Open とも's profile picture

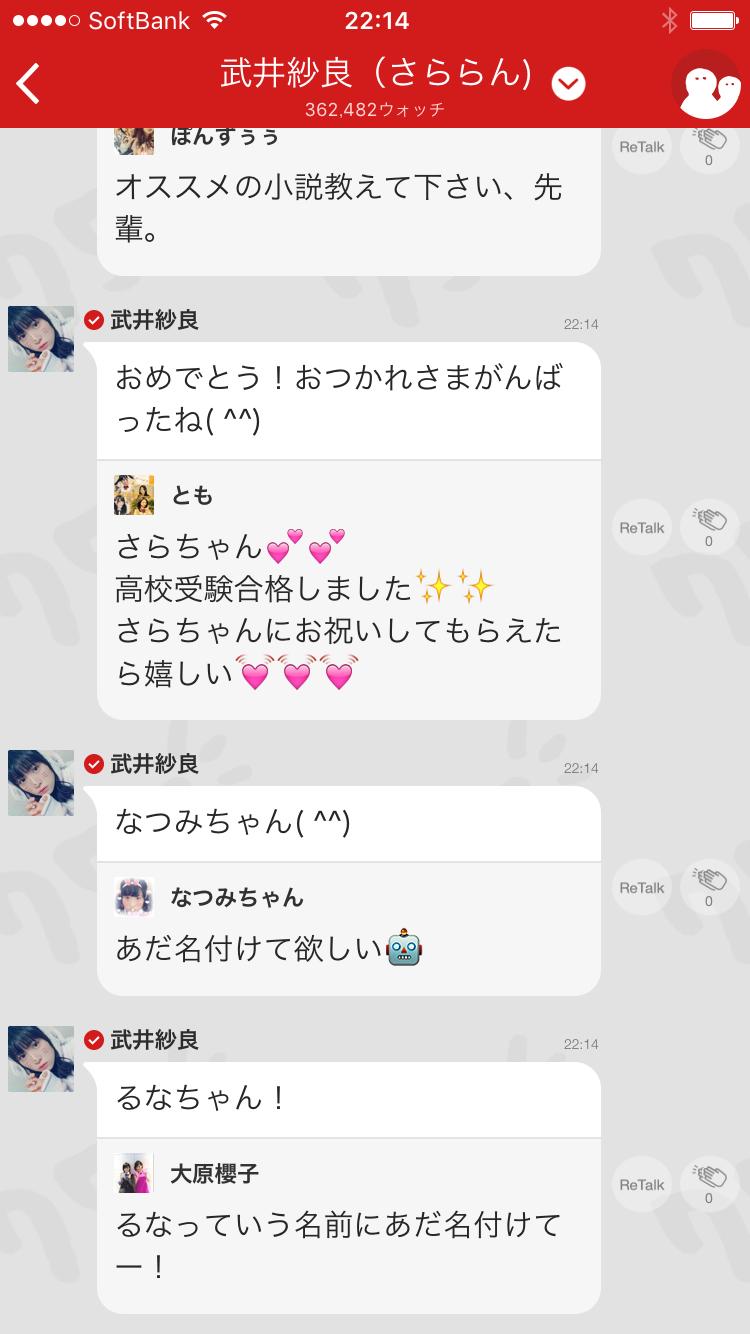click(x=134, y=495)
